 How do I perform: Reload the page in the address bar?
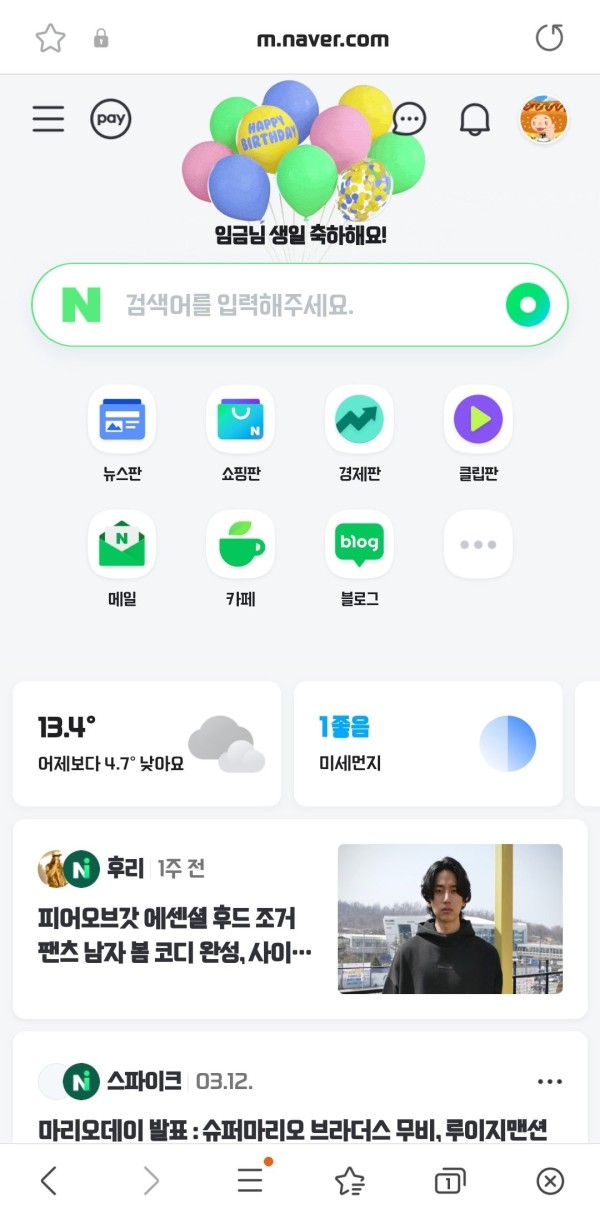[550, 38]
